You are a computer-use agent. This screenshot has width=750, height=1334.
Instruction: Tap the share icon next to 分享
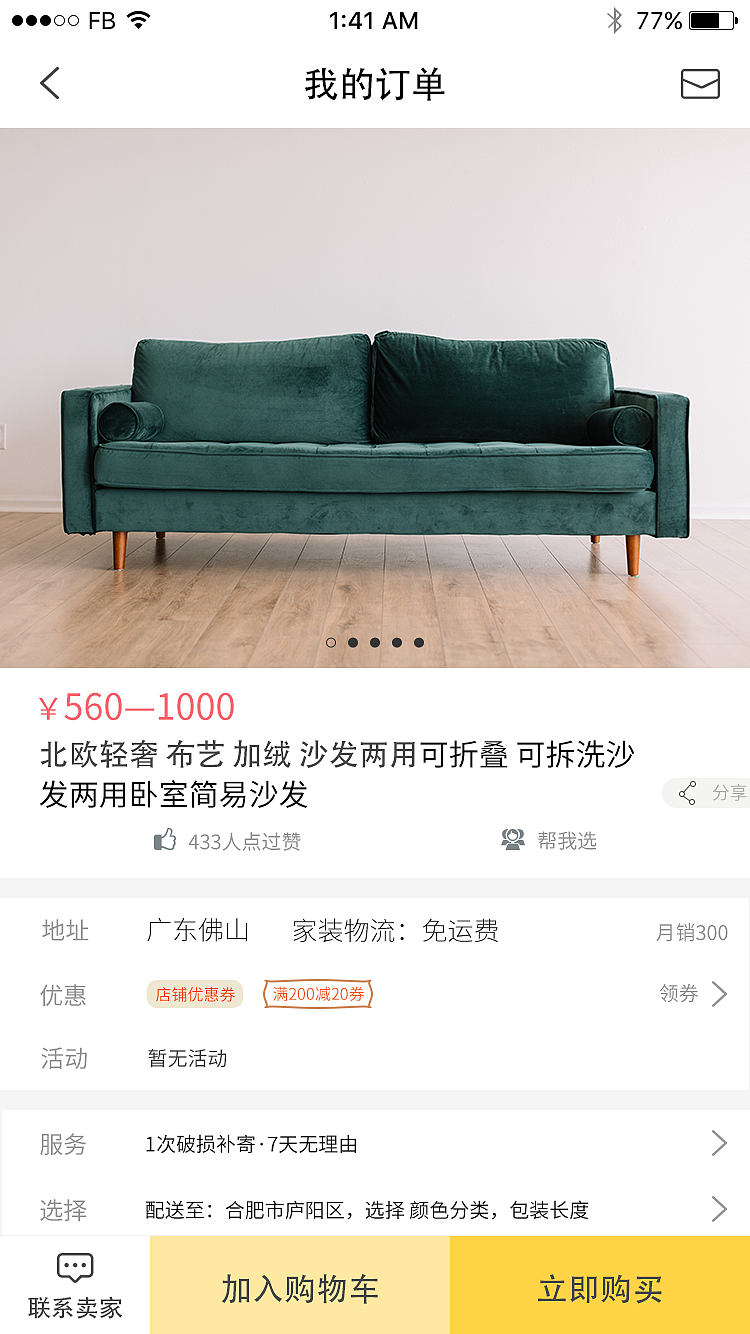[686, 792]
